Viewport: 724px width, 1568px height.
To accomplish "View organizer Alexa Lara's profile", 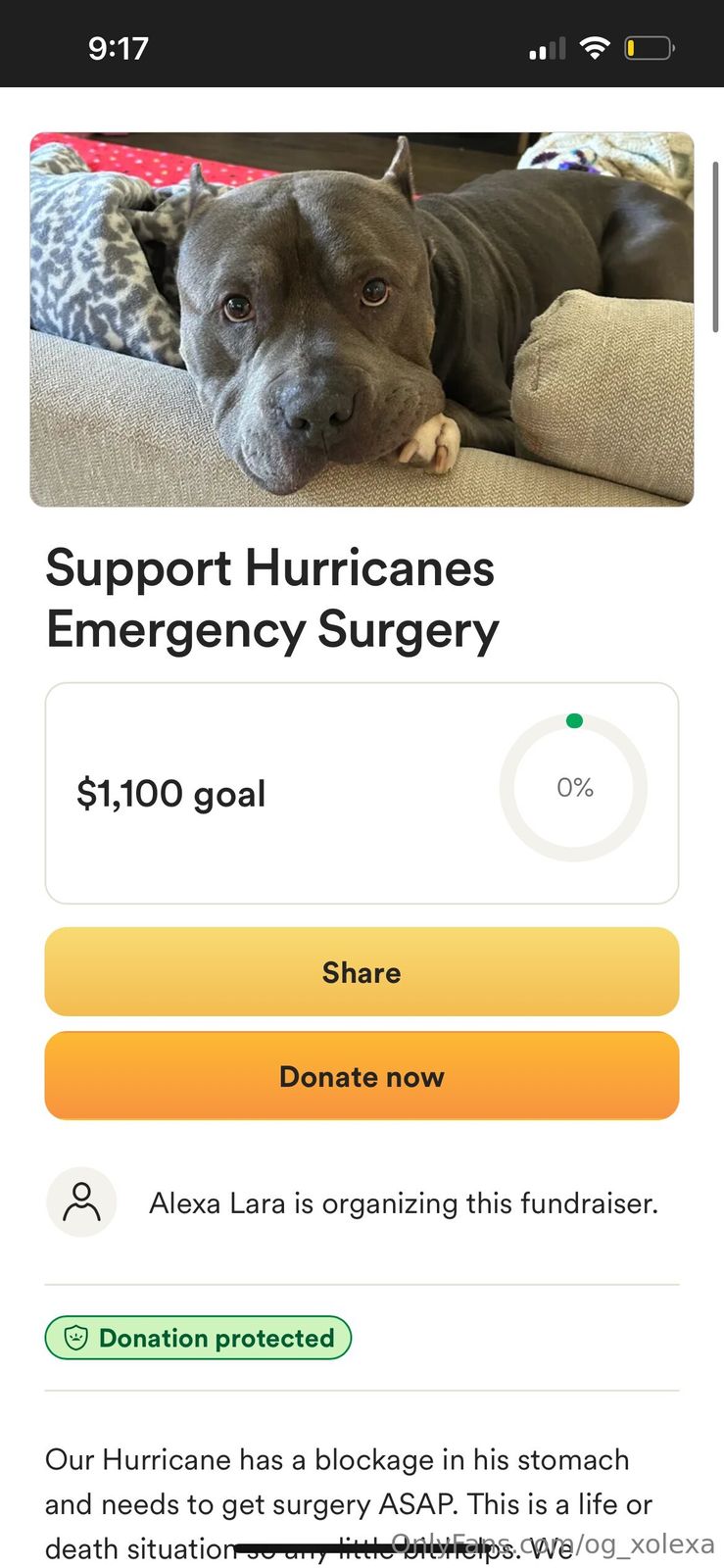I will (82, 1201).
